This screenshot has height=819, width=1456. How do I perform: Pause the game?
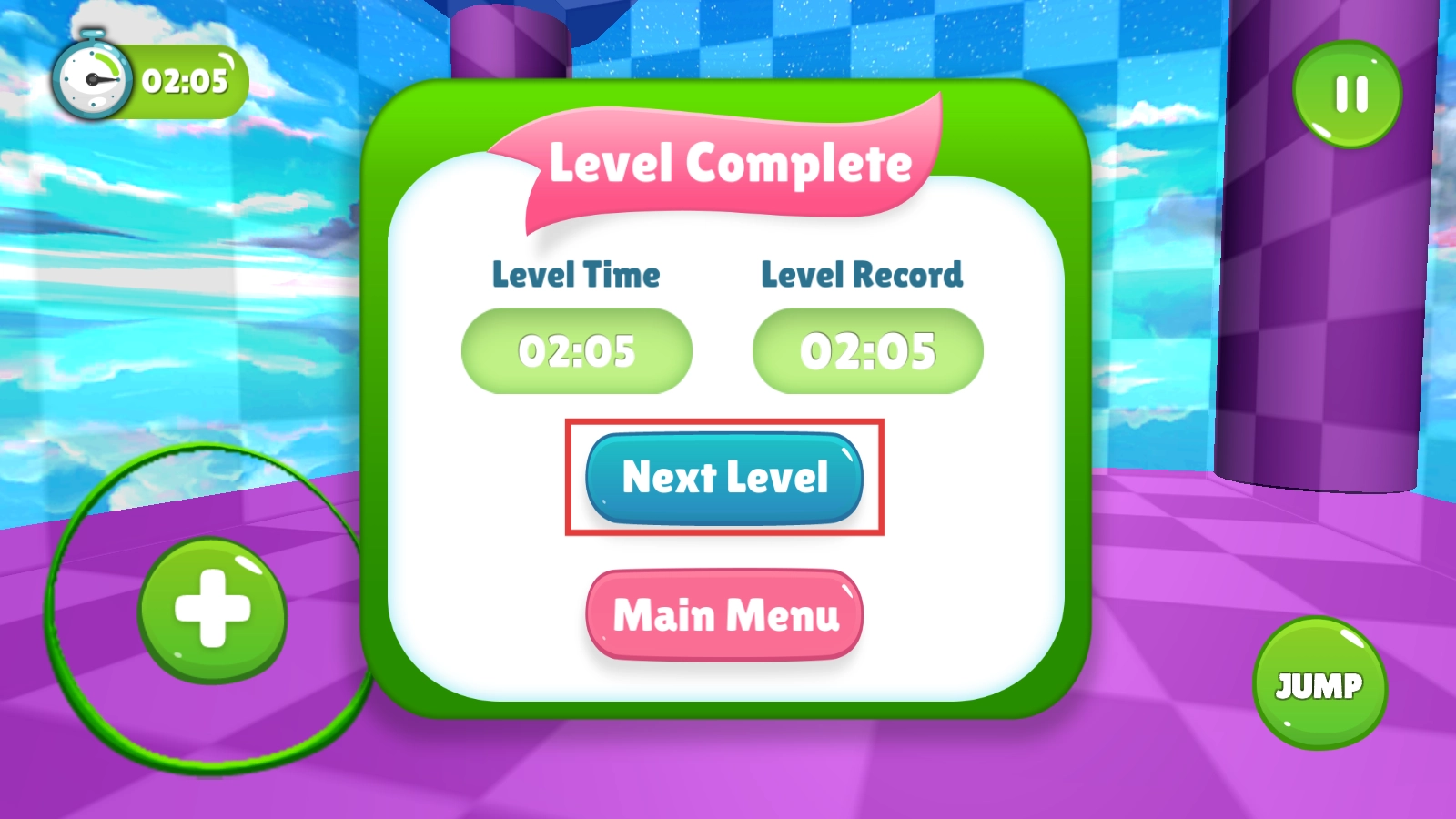(1348, 94)
